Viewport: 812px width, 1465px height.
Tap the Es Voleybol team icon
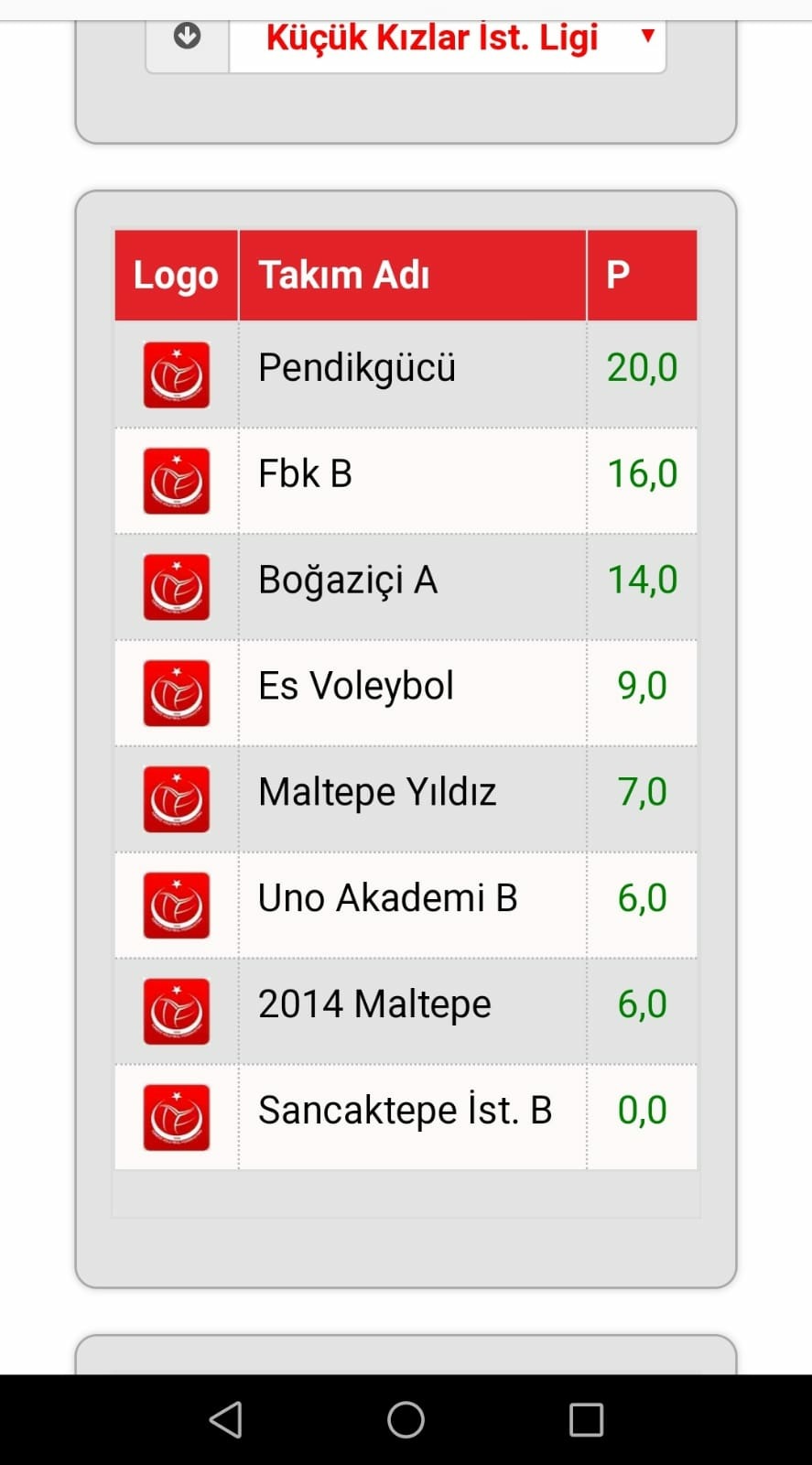(176, 692)
